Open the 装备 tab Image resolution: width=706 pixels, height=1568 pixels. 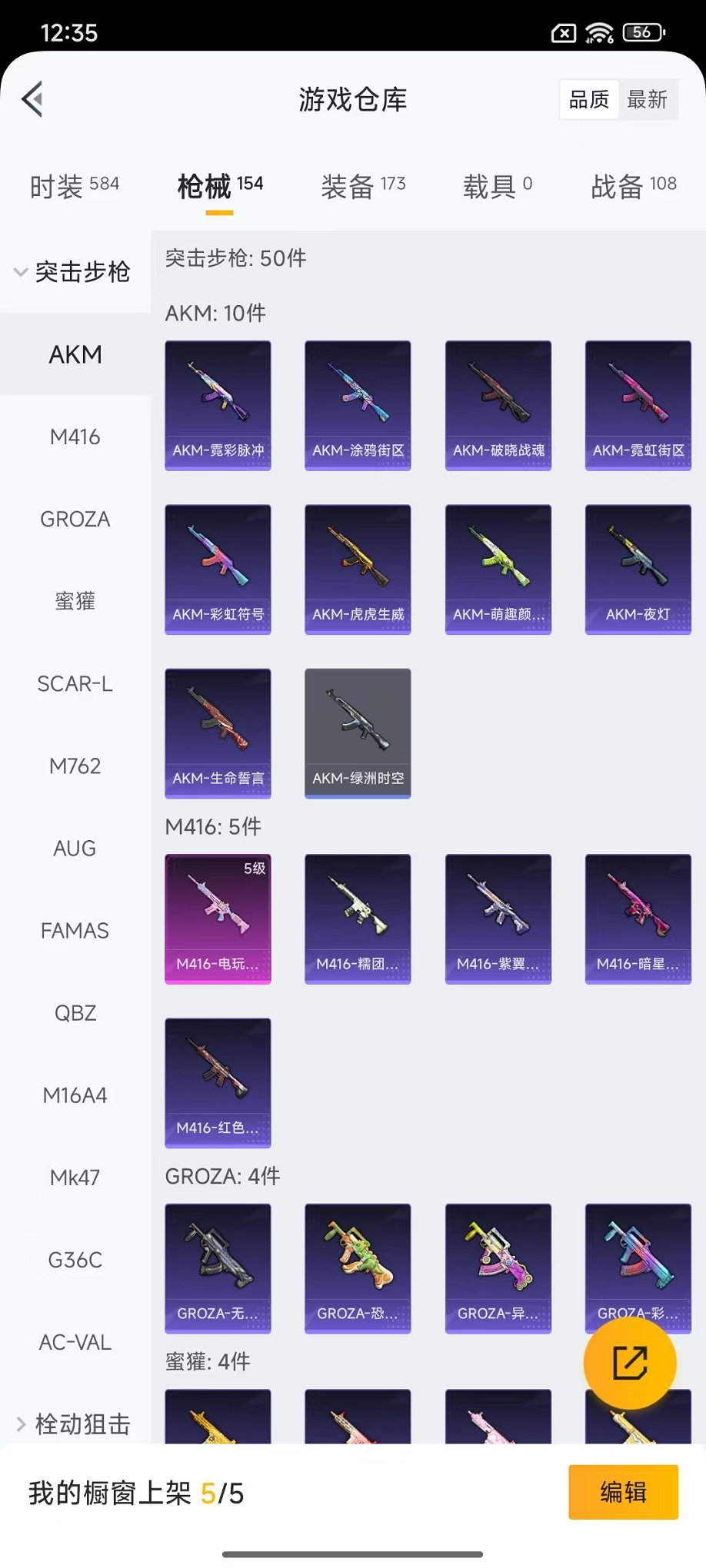coord(363,186)
